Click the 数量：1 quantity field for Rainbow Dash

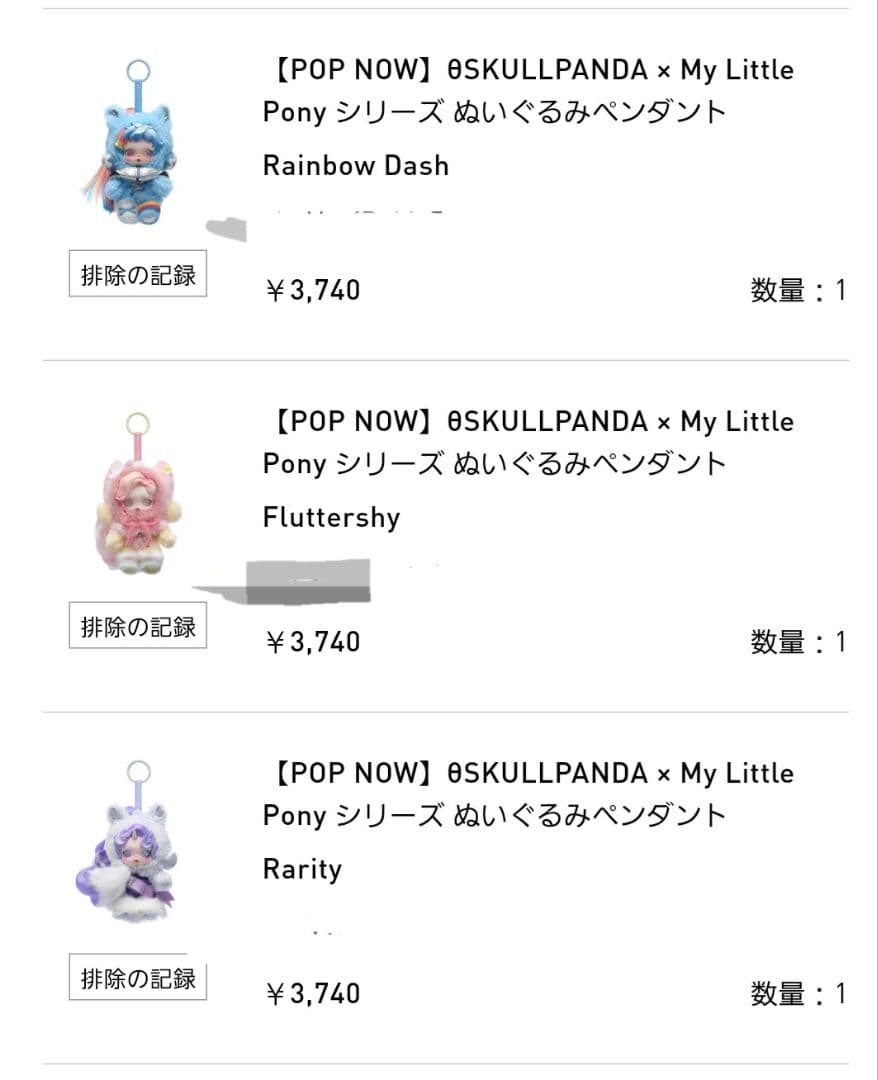797,290
